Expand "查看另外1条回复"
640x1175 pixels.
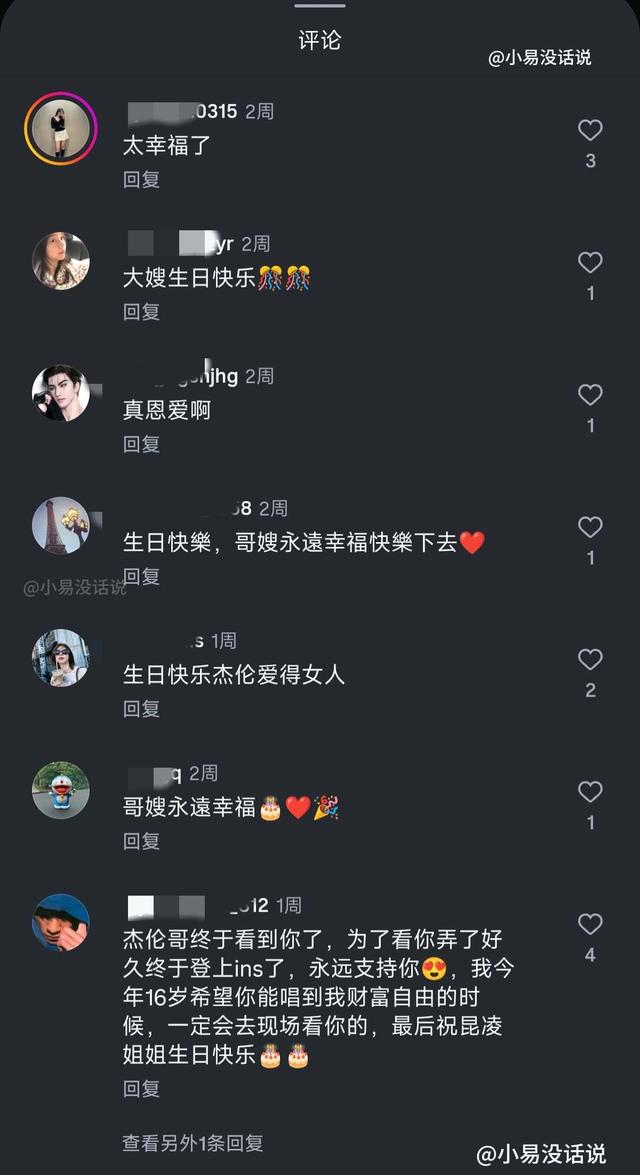click(193, 1142)
